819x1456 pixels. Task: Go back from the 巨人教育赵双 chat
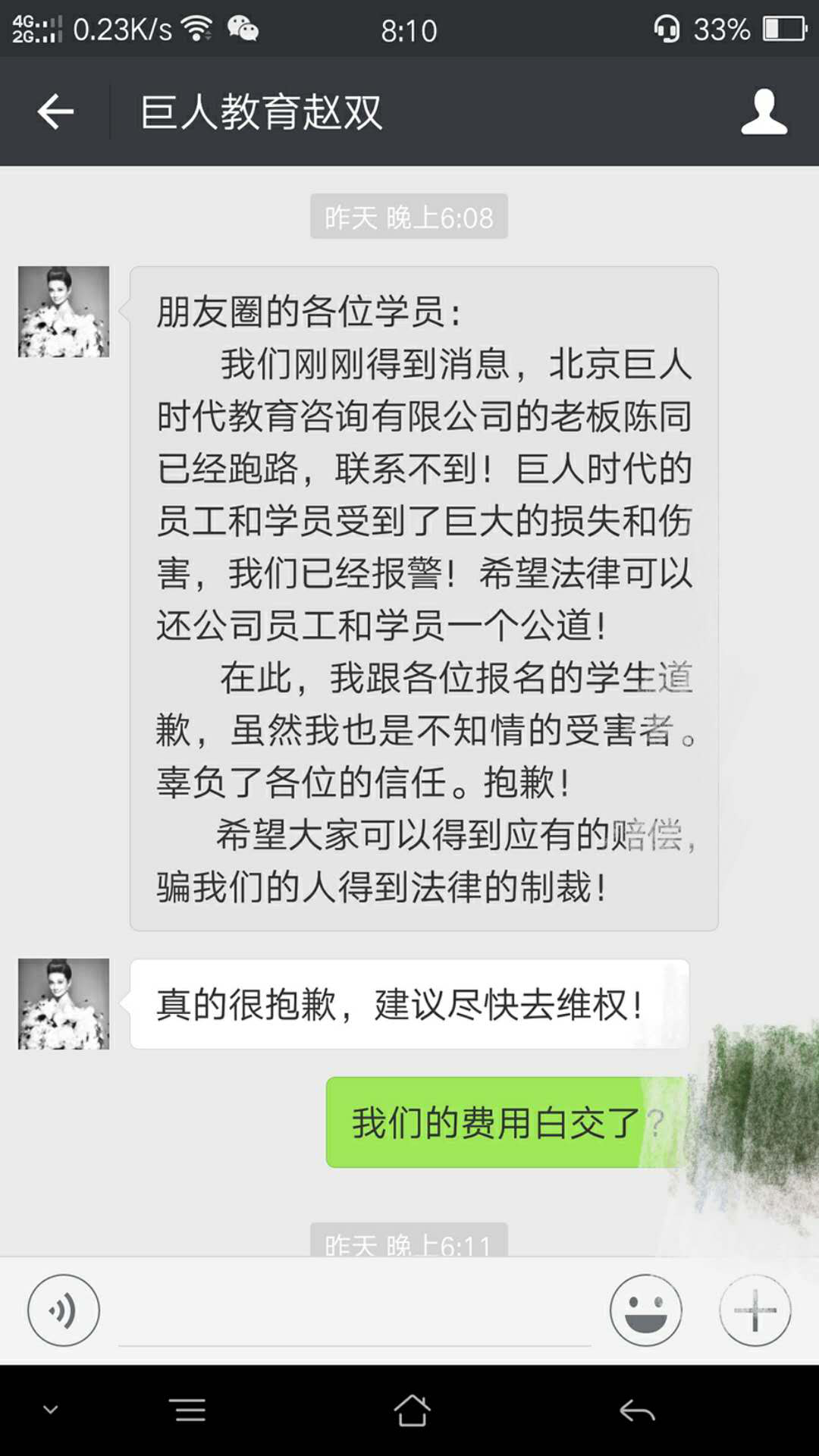55,112
